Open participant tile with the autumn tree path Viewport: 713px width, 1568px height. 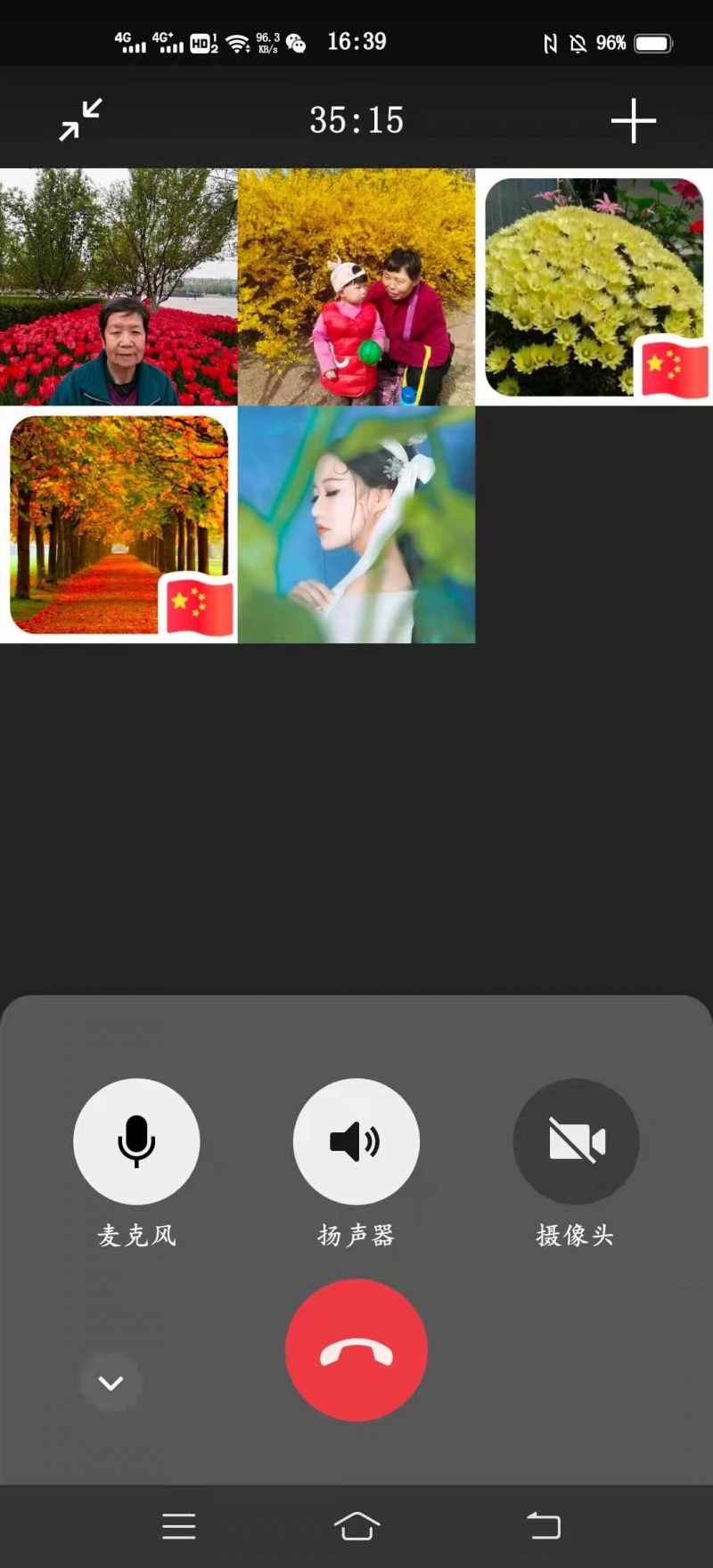click(x=119, y=525)
